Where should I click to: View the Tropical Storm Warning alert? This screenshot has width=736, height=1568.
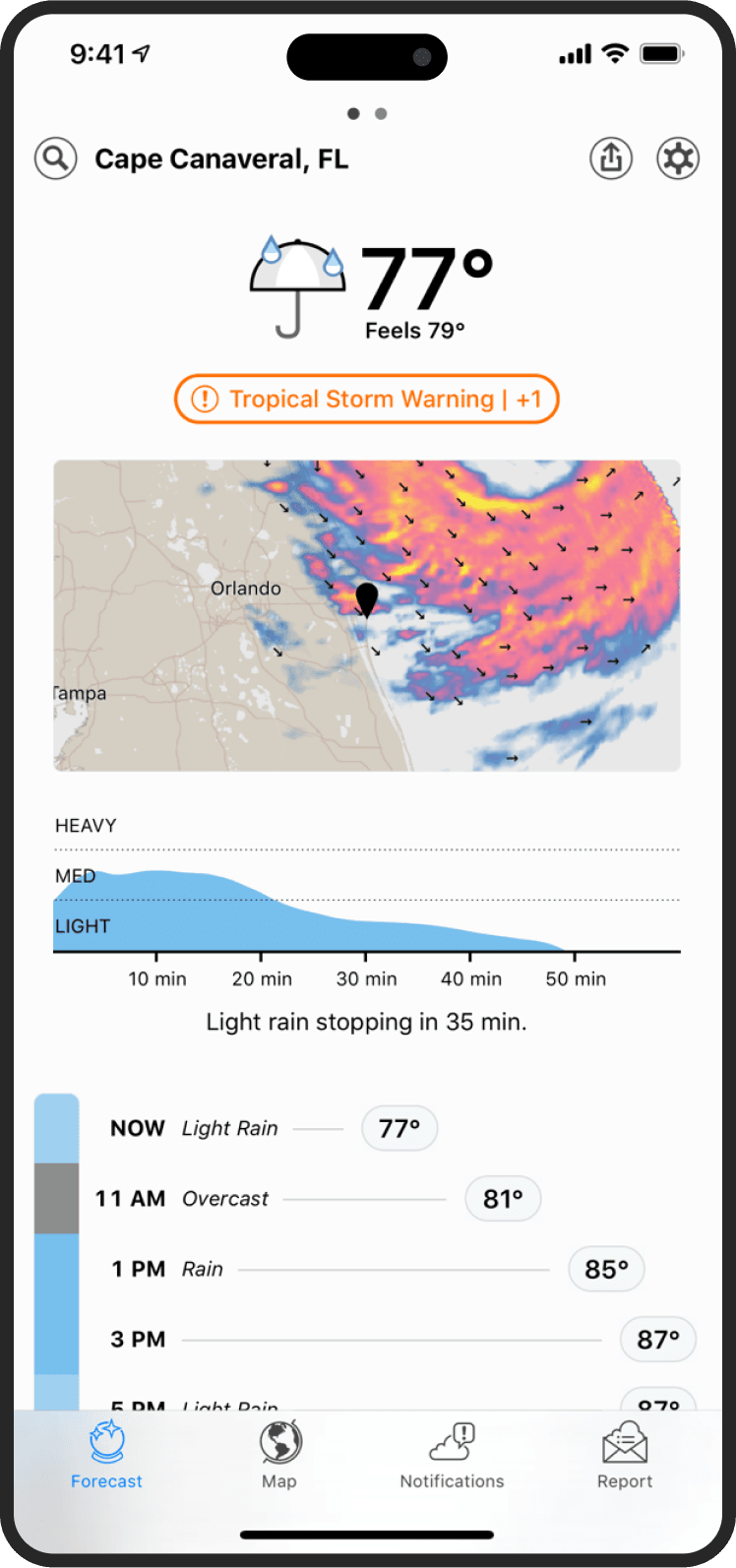pos(366,400)
